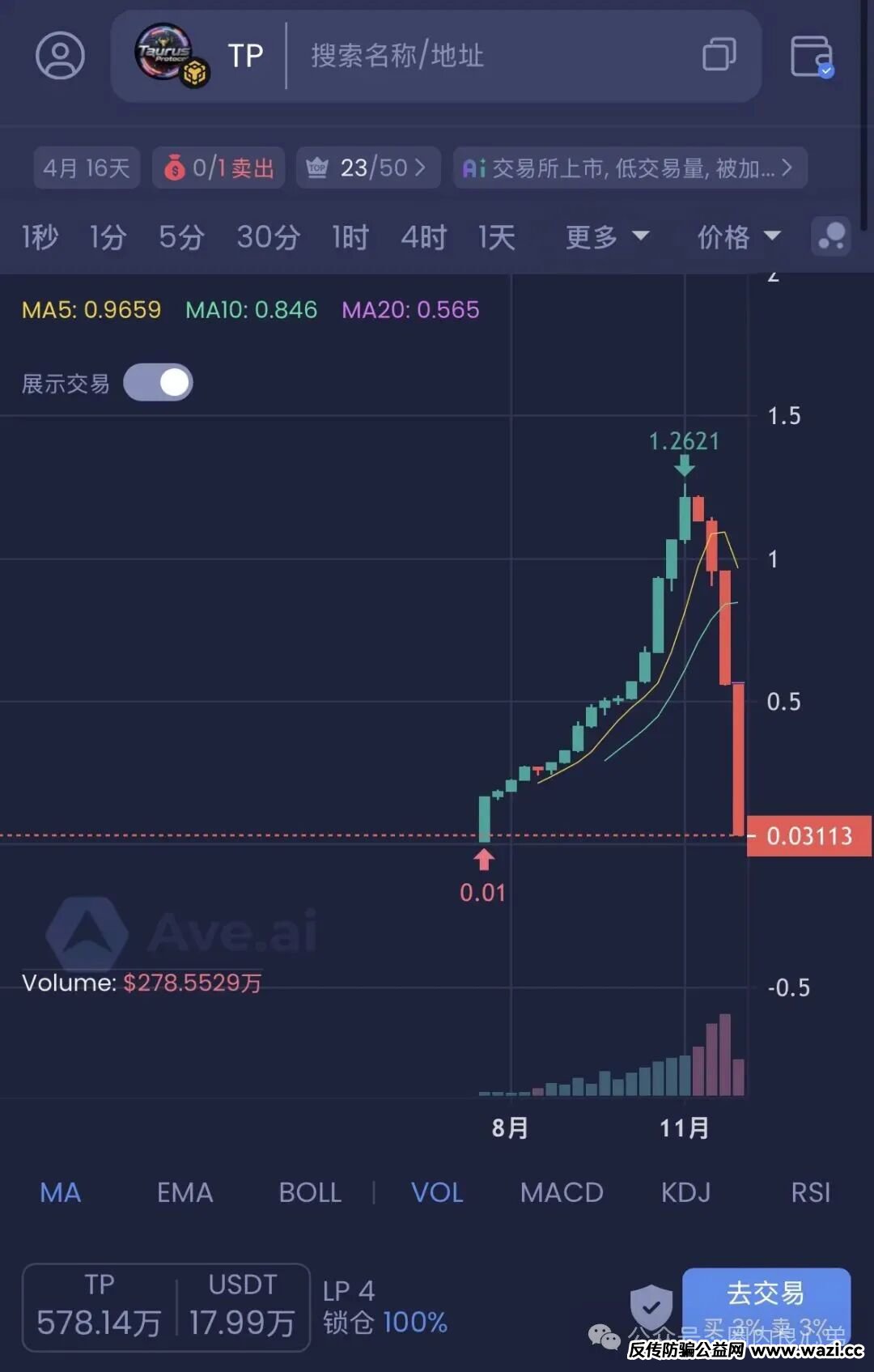Click the person chart settings icon beside 价格
The width and height of the screenshot is (874, 1372).
click(830, 236)
